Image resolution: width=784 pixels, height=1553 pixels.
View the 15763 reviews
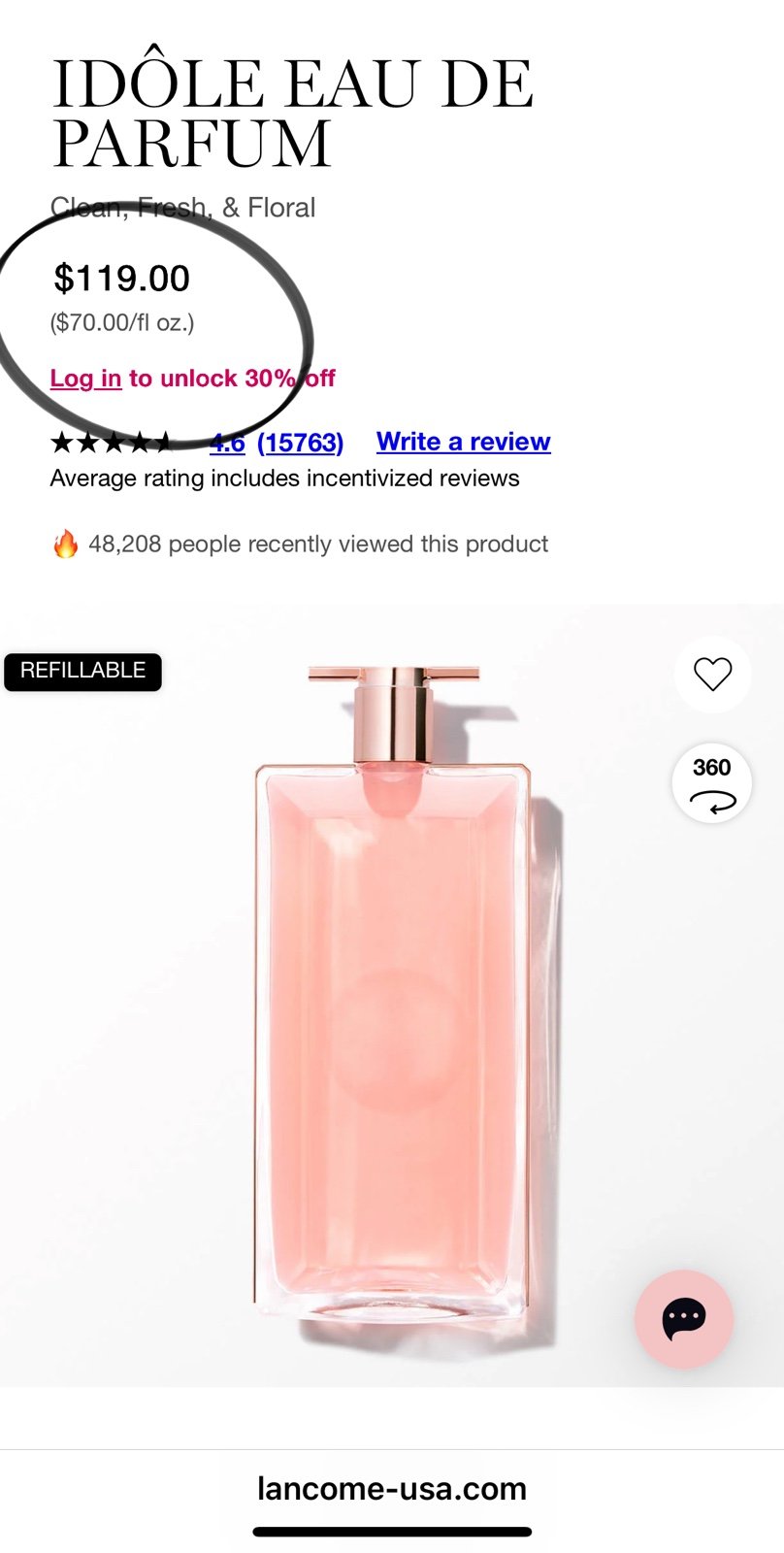pyautogui.click(x=300, y=443)
